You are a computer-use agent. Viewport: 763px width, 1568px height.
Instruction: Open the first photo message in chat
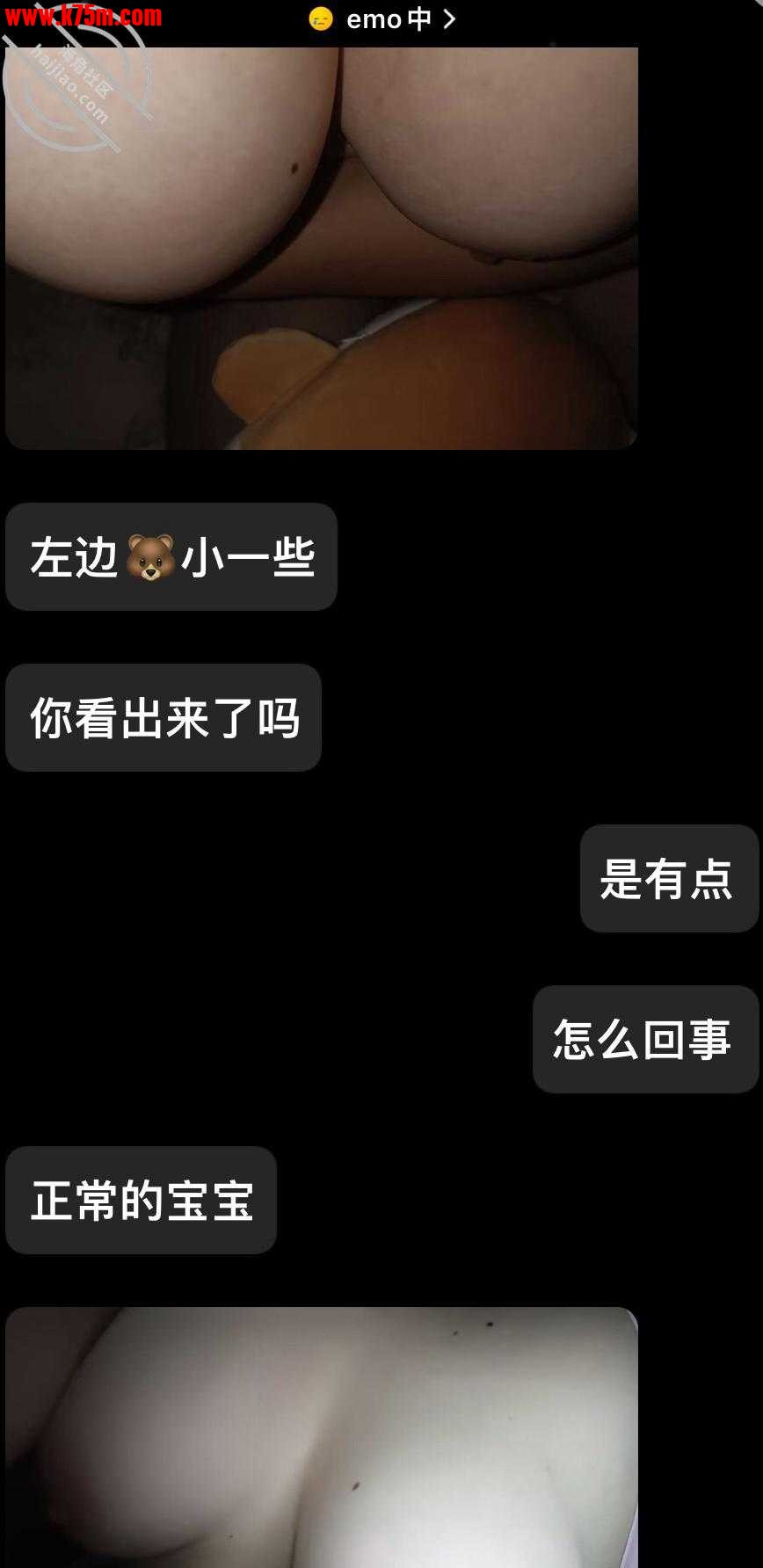[321, 248]
